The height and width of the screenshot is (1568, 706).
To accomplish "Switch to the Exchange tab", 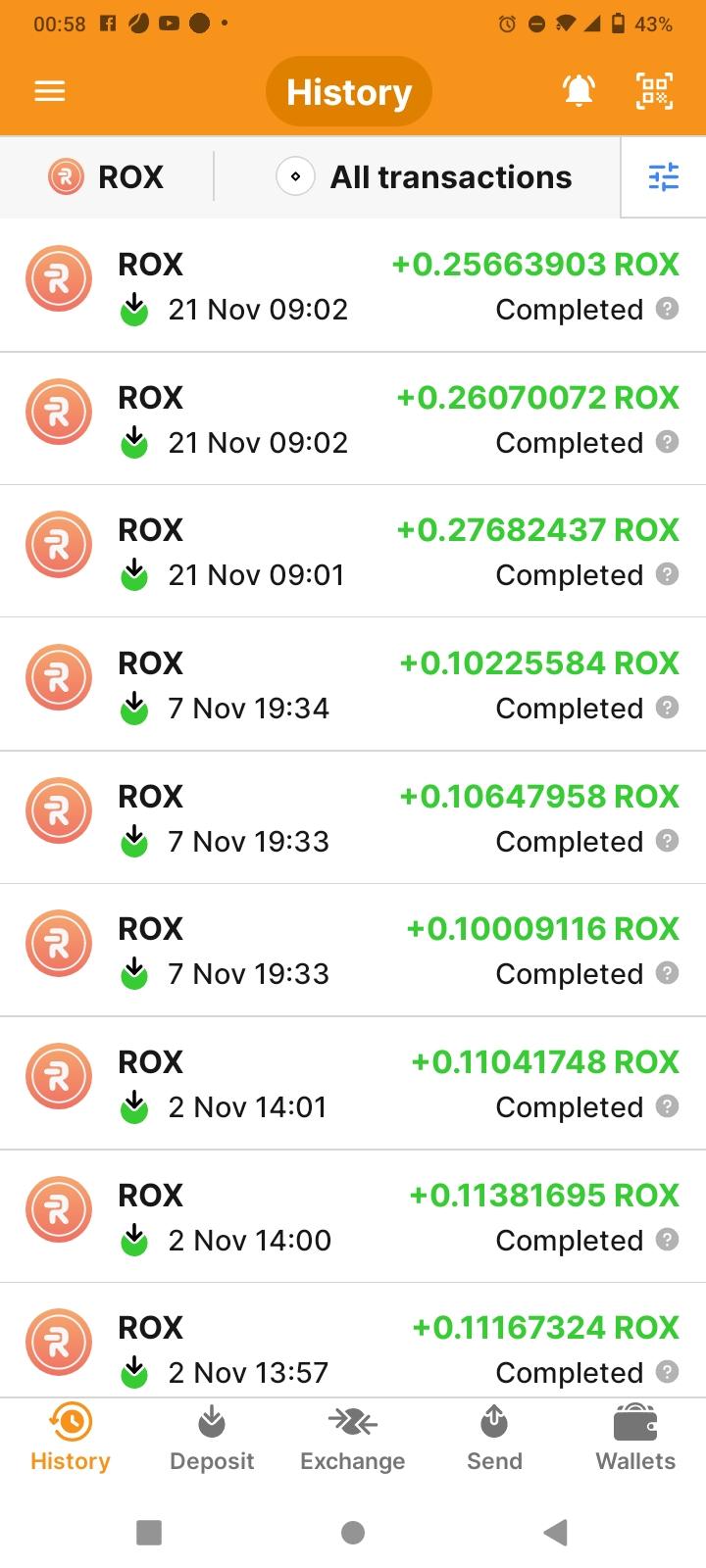I will (353, 1439).
